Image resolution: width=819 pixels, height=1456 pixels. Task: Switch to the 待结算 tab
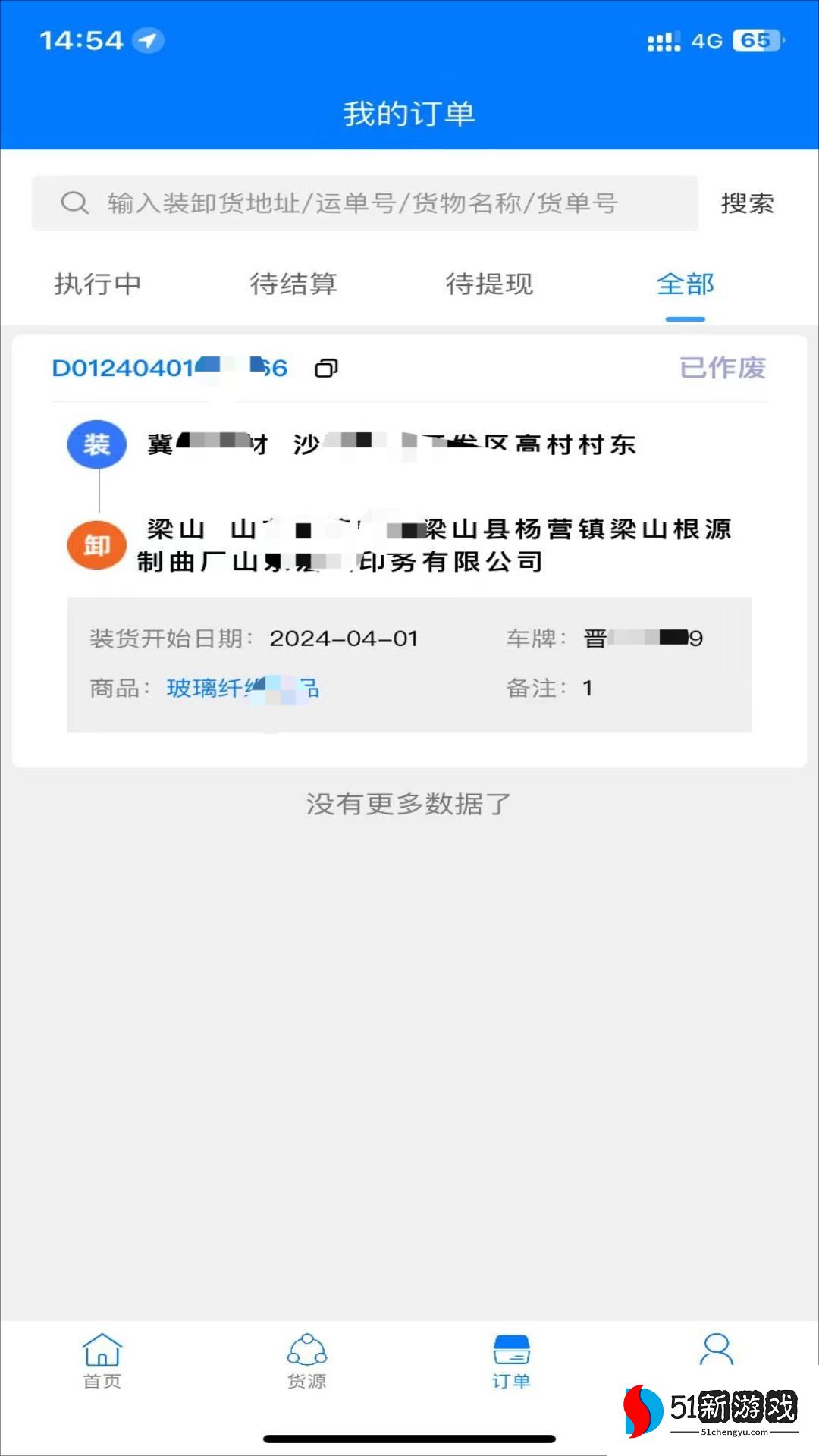(293, 284)
